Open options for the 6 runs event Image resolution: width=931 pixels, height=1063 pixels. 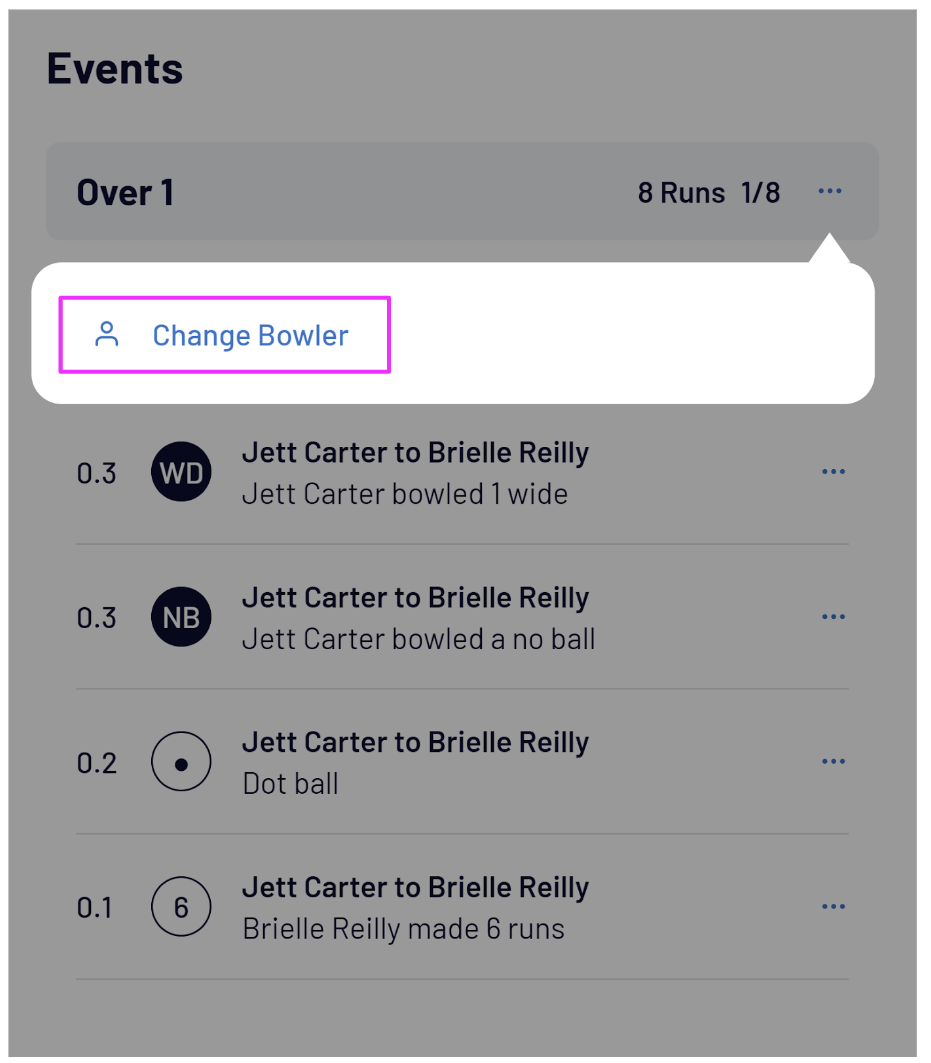(833, 907)
